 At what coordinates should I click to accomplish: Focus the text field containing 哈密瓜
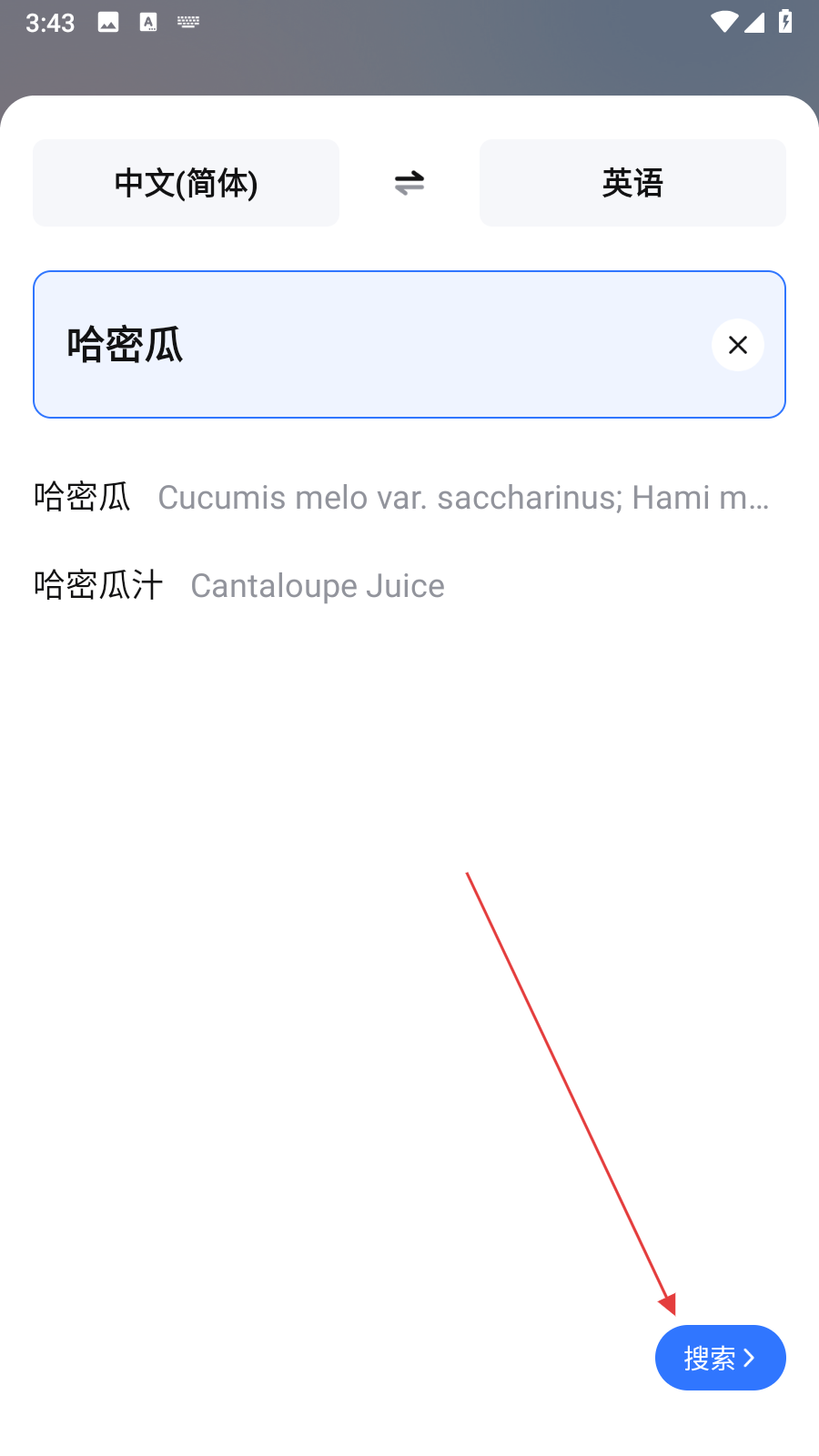(x=364, y=345)
